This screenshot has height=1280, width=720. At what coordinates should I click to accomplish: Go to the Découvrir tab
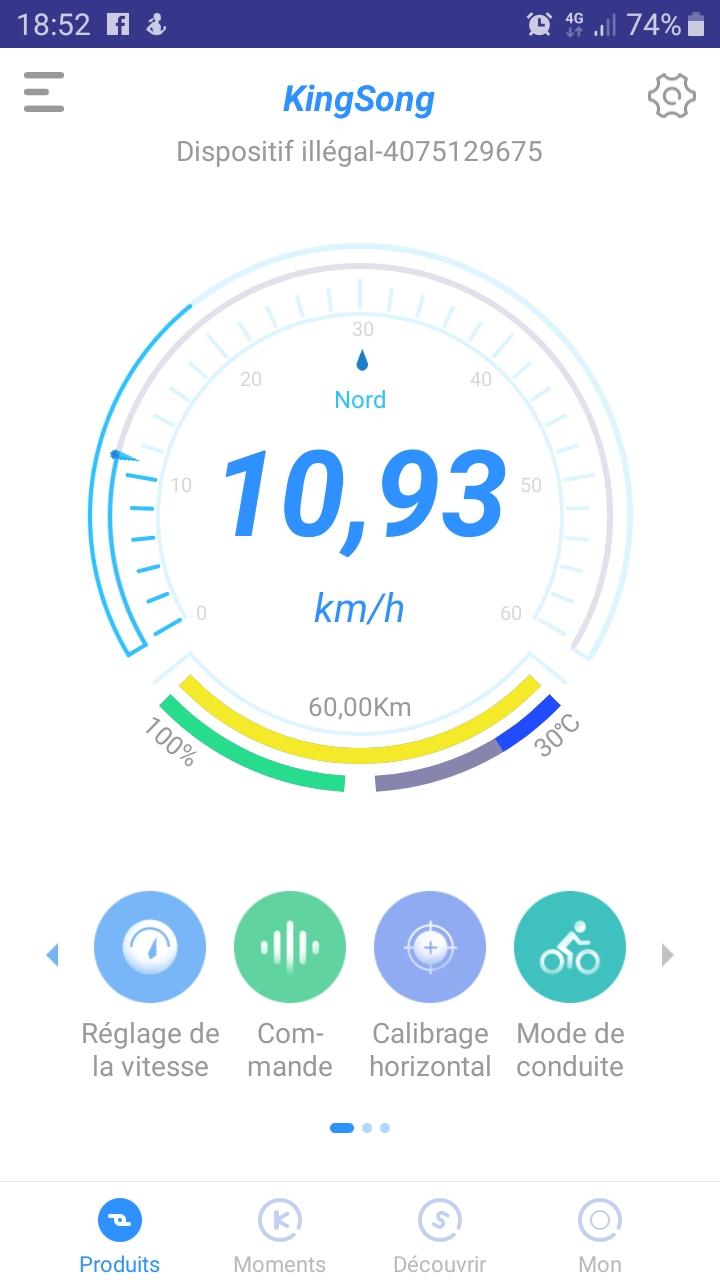tap(440, 1236)
